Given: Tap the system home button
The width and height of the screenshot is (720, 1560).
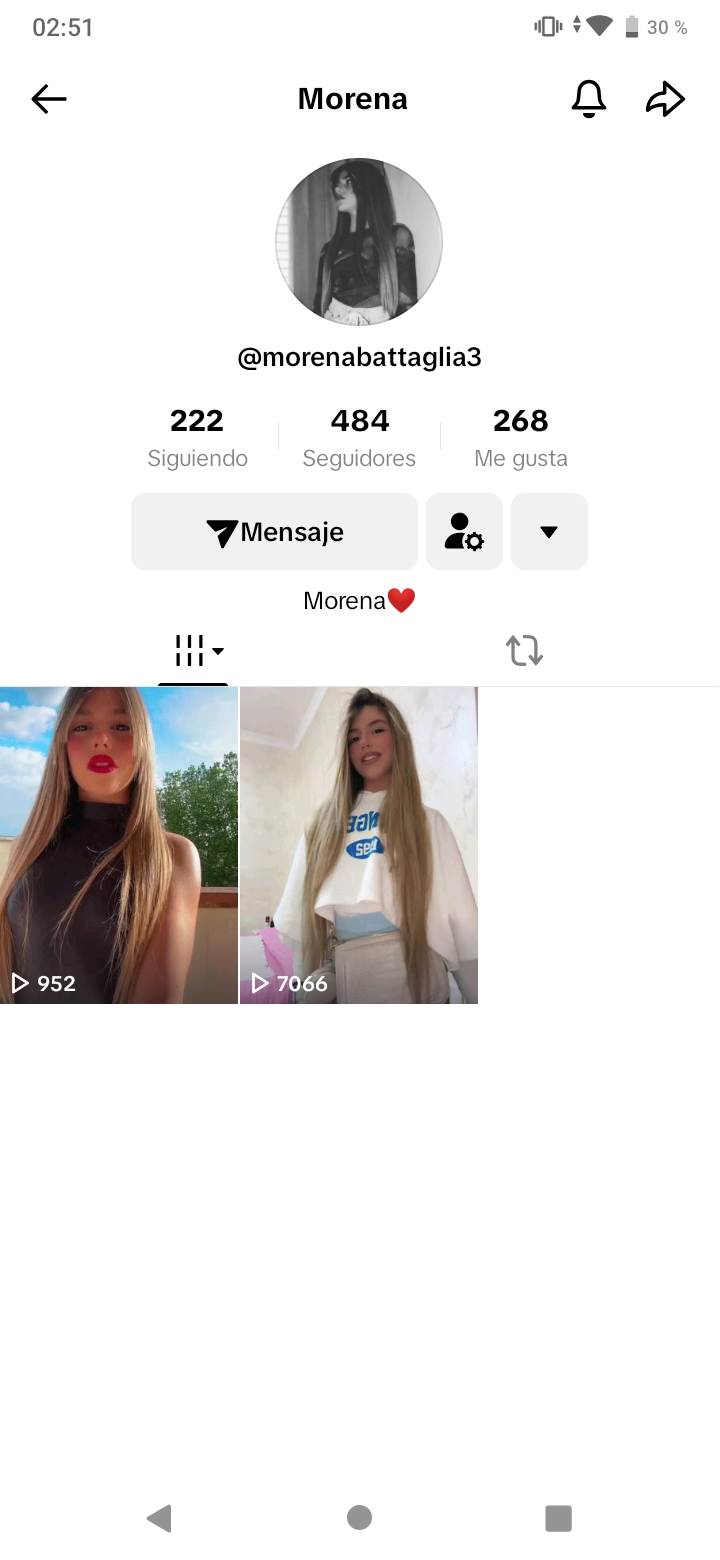Looking at the screenshot, I should pos(359,1518).
